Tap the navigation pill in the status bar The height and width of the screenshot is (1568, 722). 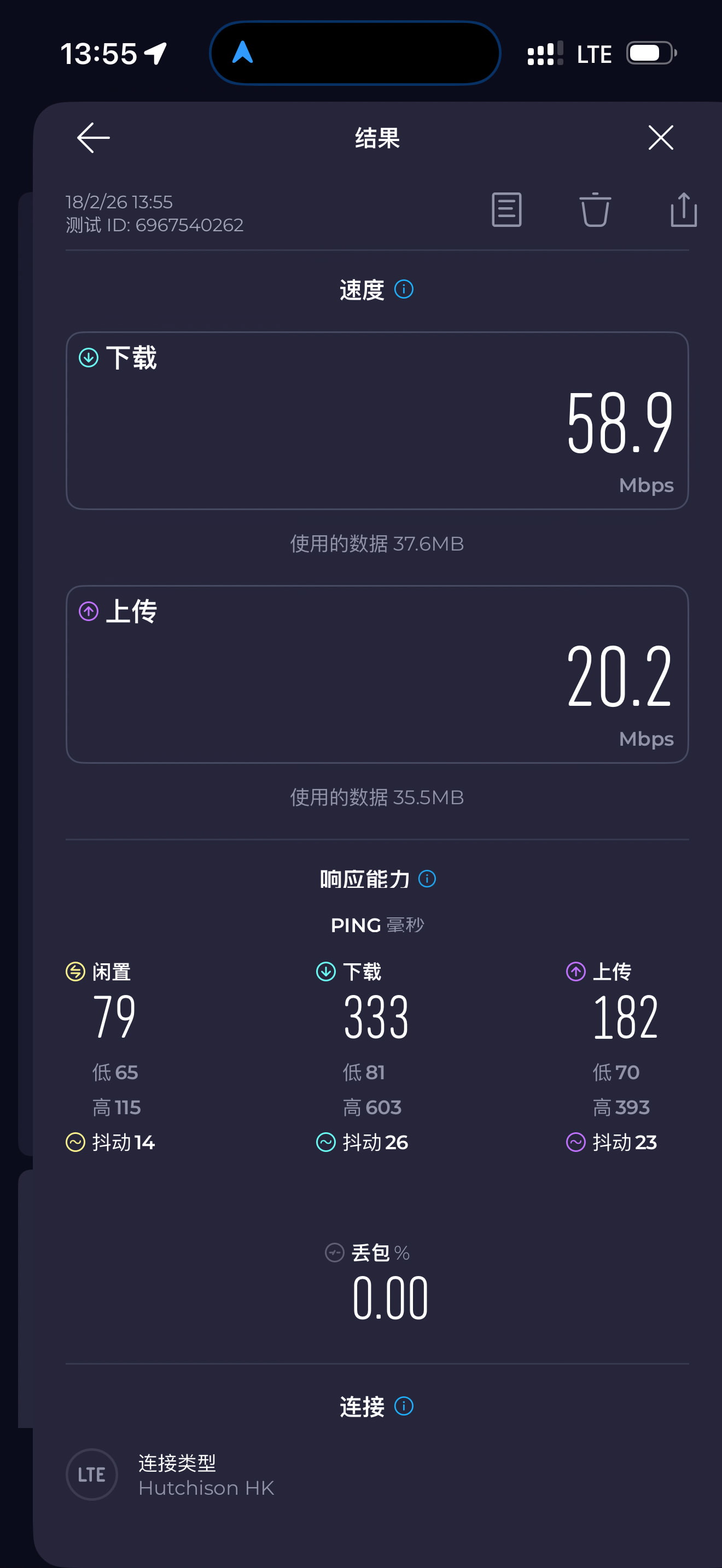355,53
